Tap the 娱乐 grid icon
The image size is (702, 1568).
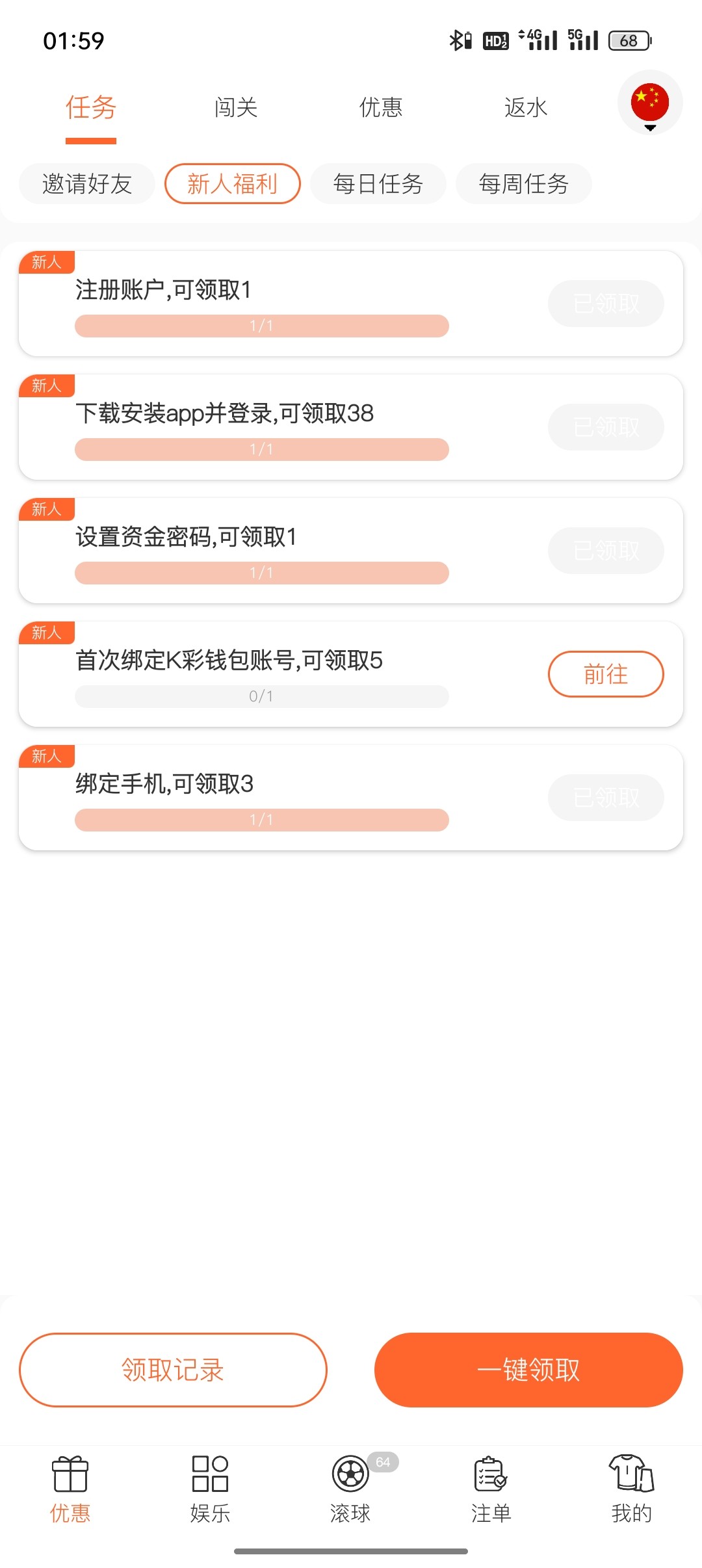pos(210,1476)
